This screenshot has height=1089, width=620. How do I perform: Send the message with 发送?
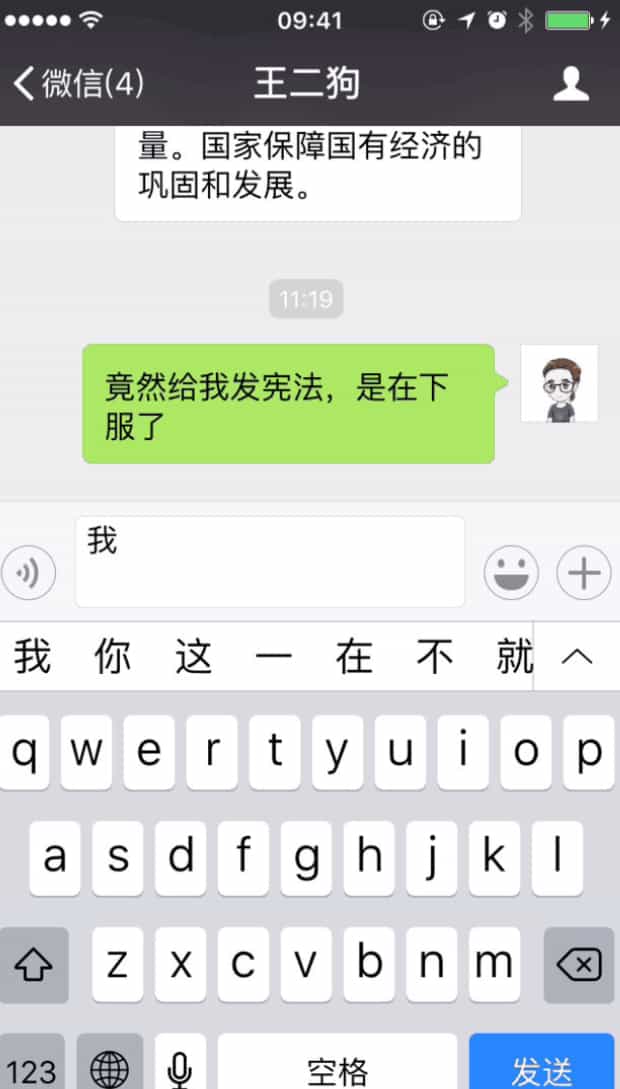pyautogui.click(x=541, y=1066)
